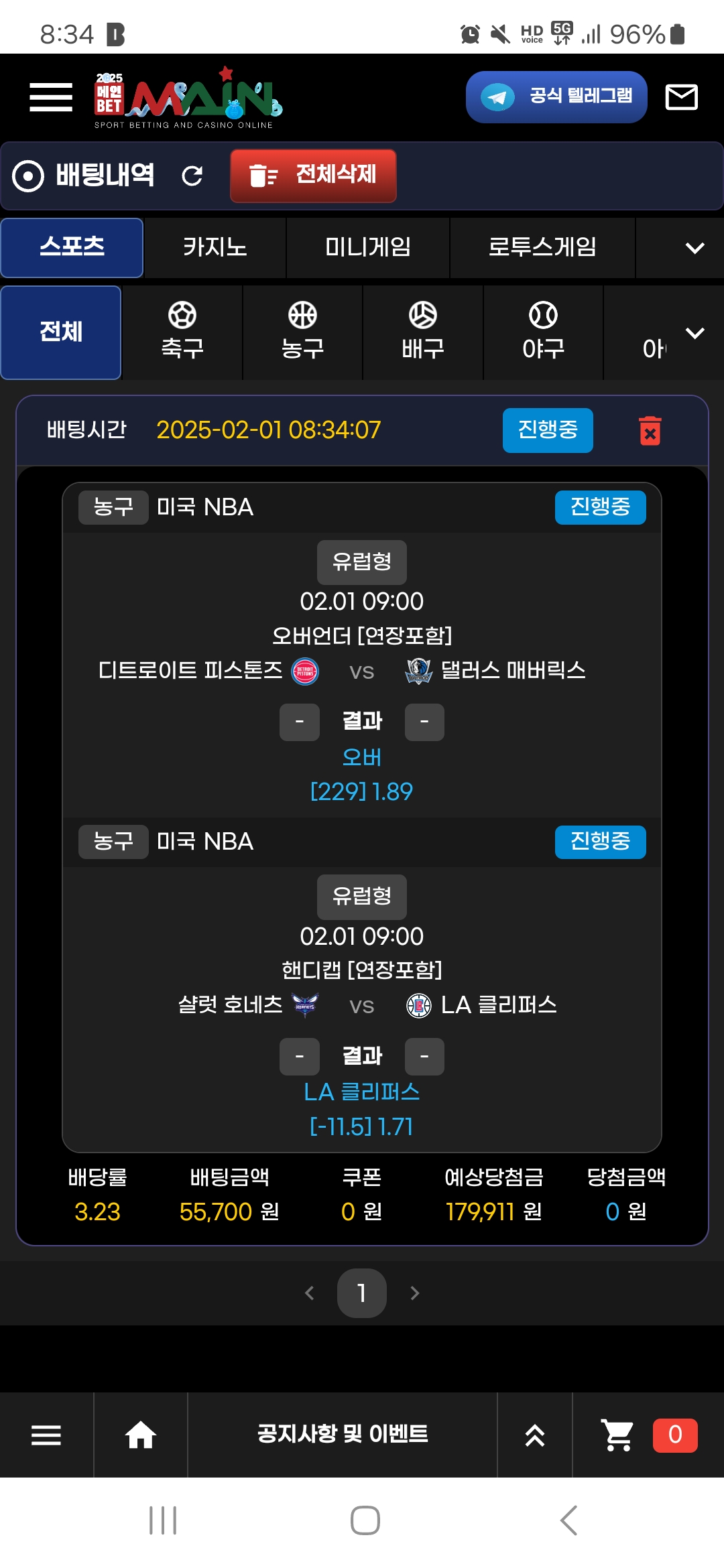Open the home icon in bottom bar
Image resolution: width=724 pixels, height=1568 pixels.
[x=141, y=1435]
